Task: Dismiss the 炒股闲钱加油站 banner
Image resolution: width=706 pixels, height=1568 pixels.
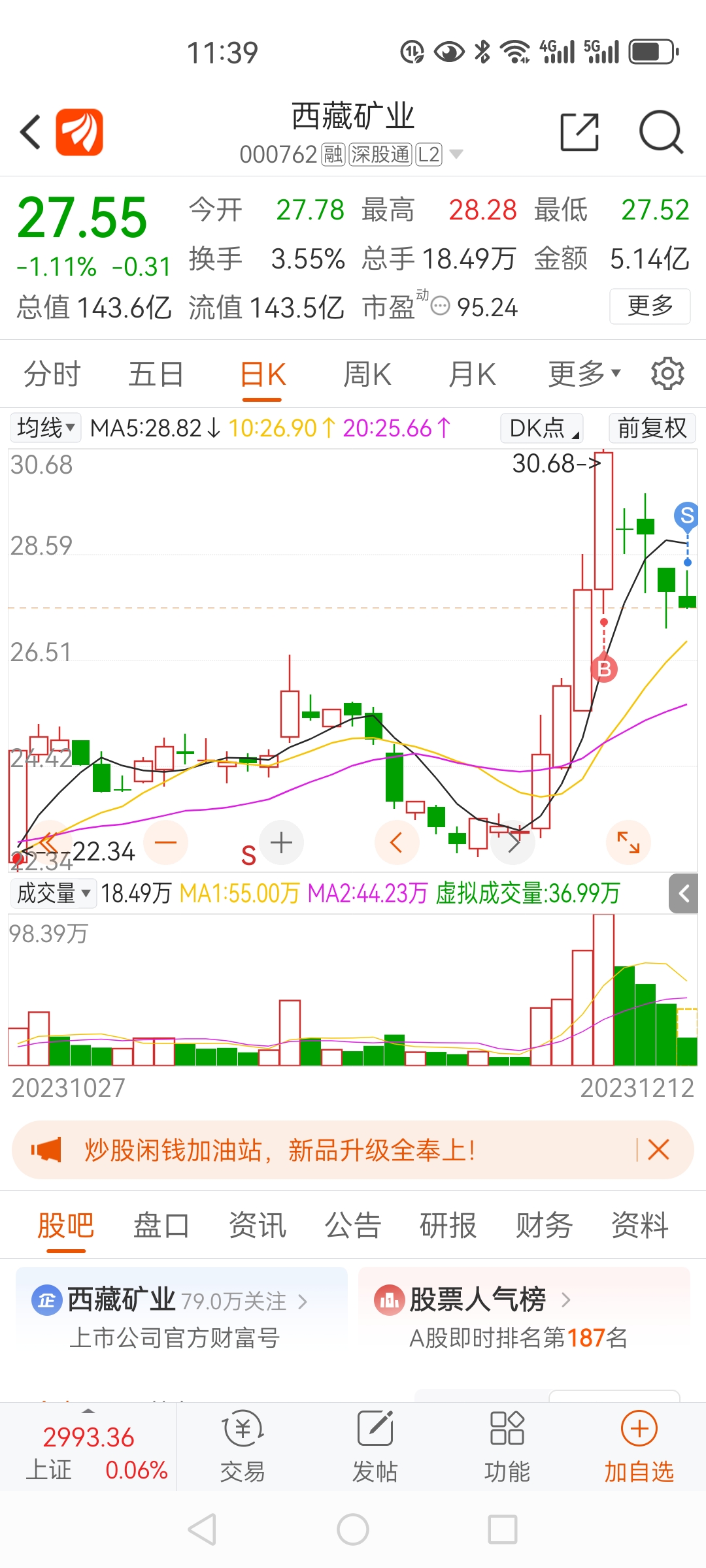Action: (658, 1149)
